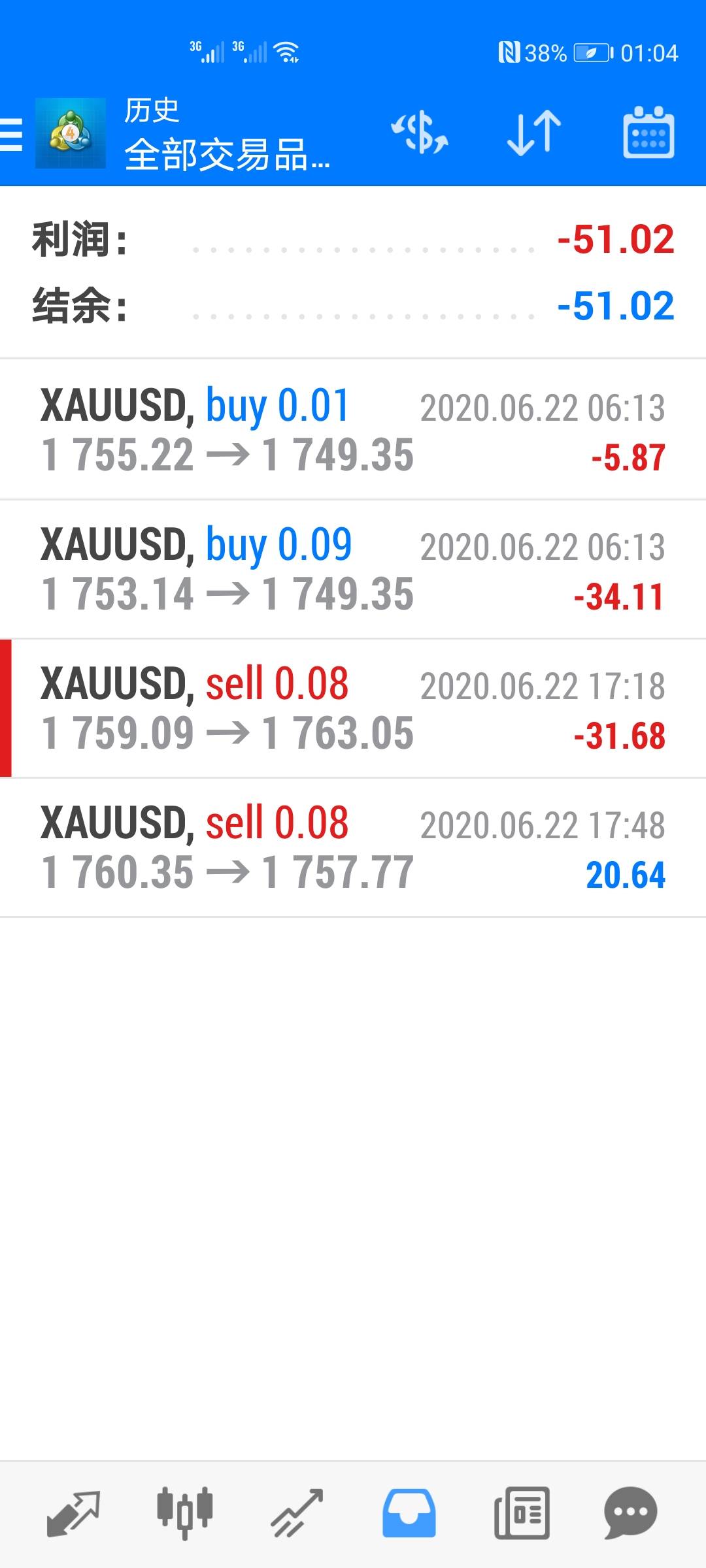
Task: Tap the highlighted History inbox tab
Action: 409,1513
